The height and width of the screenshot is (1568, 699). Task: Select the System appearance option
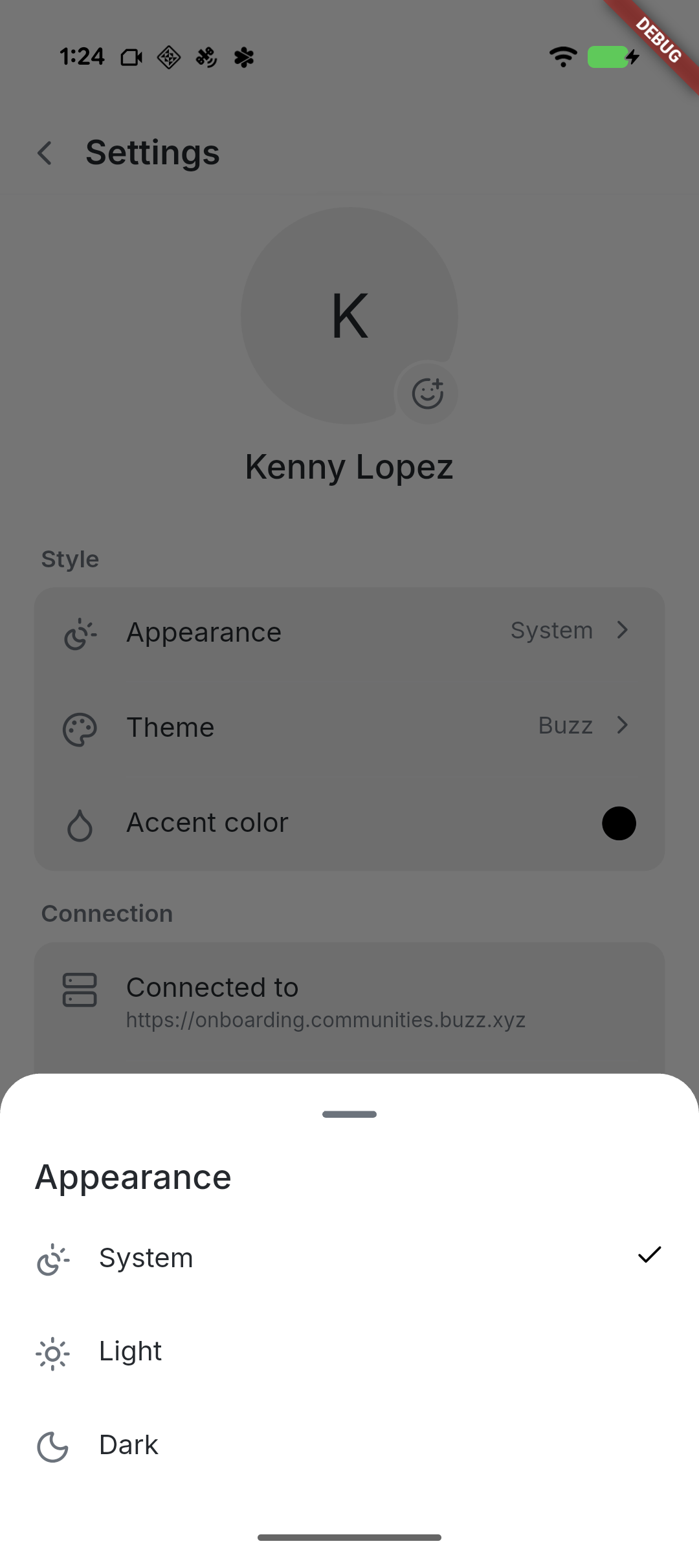click(349, 1259)
